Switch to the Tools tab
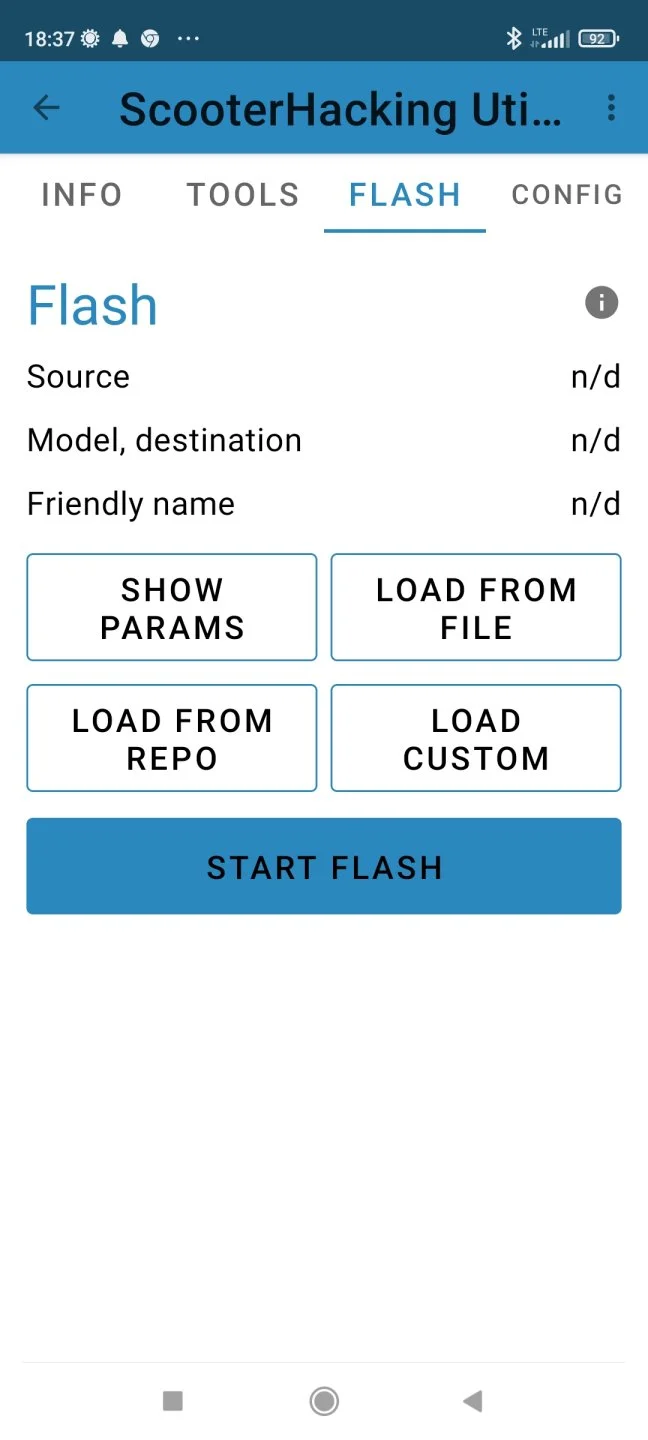The image size is (648, 1440). [243, 195]
